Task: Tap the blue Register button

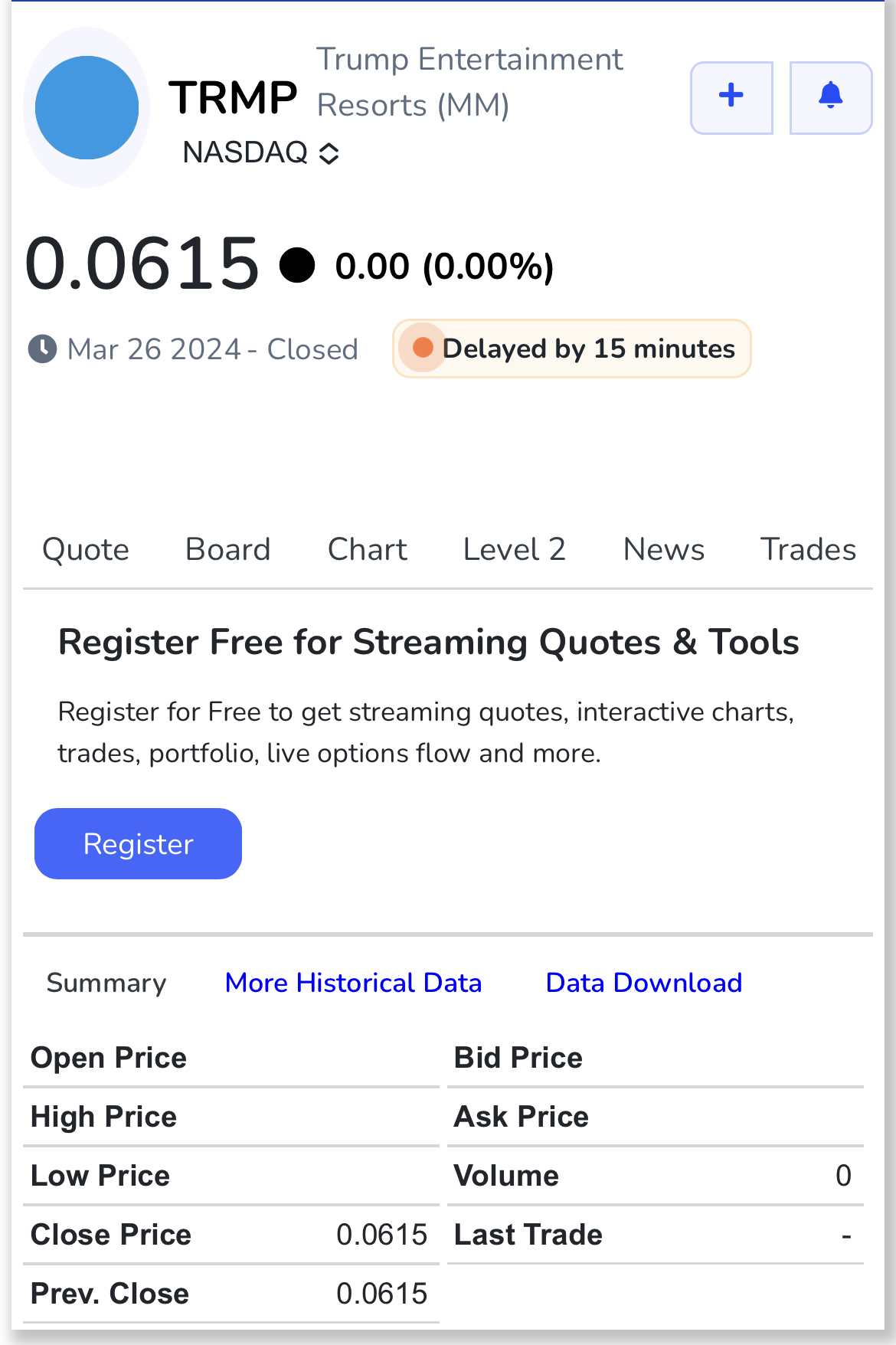Action: tap(139, 844)
